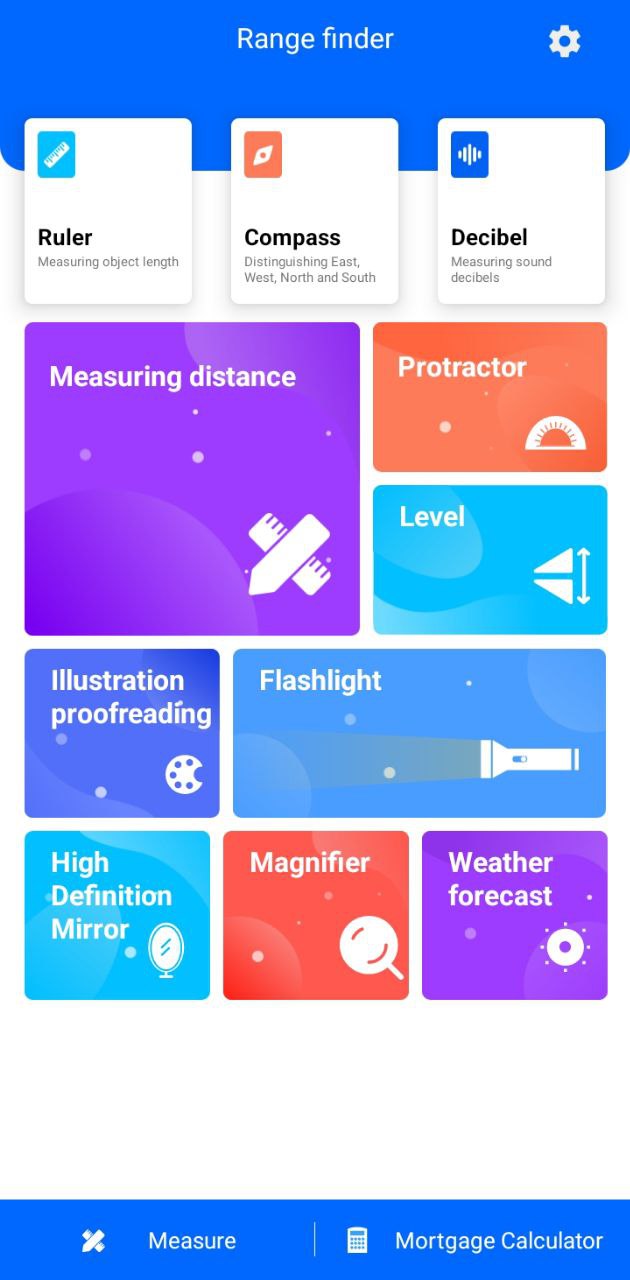
Task: Launch the Level tool
Action: pos(490,559)
